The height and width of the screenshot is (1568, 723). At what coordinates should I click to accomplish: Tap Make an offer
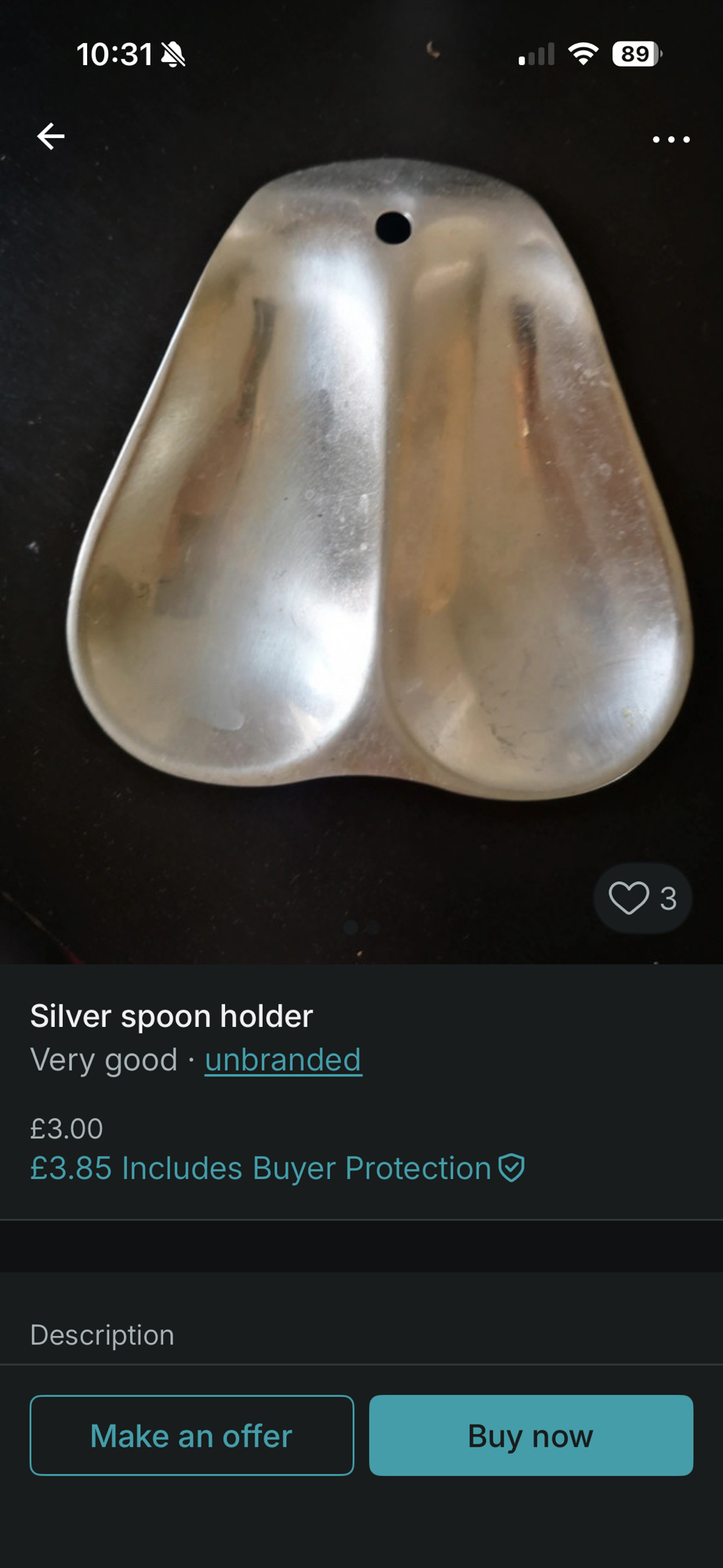tap(192, 1436)
